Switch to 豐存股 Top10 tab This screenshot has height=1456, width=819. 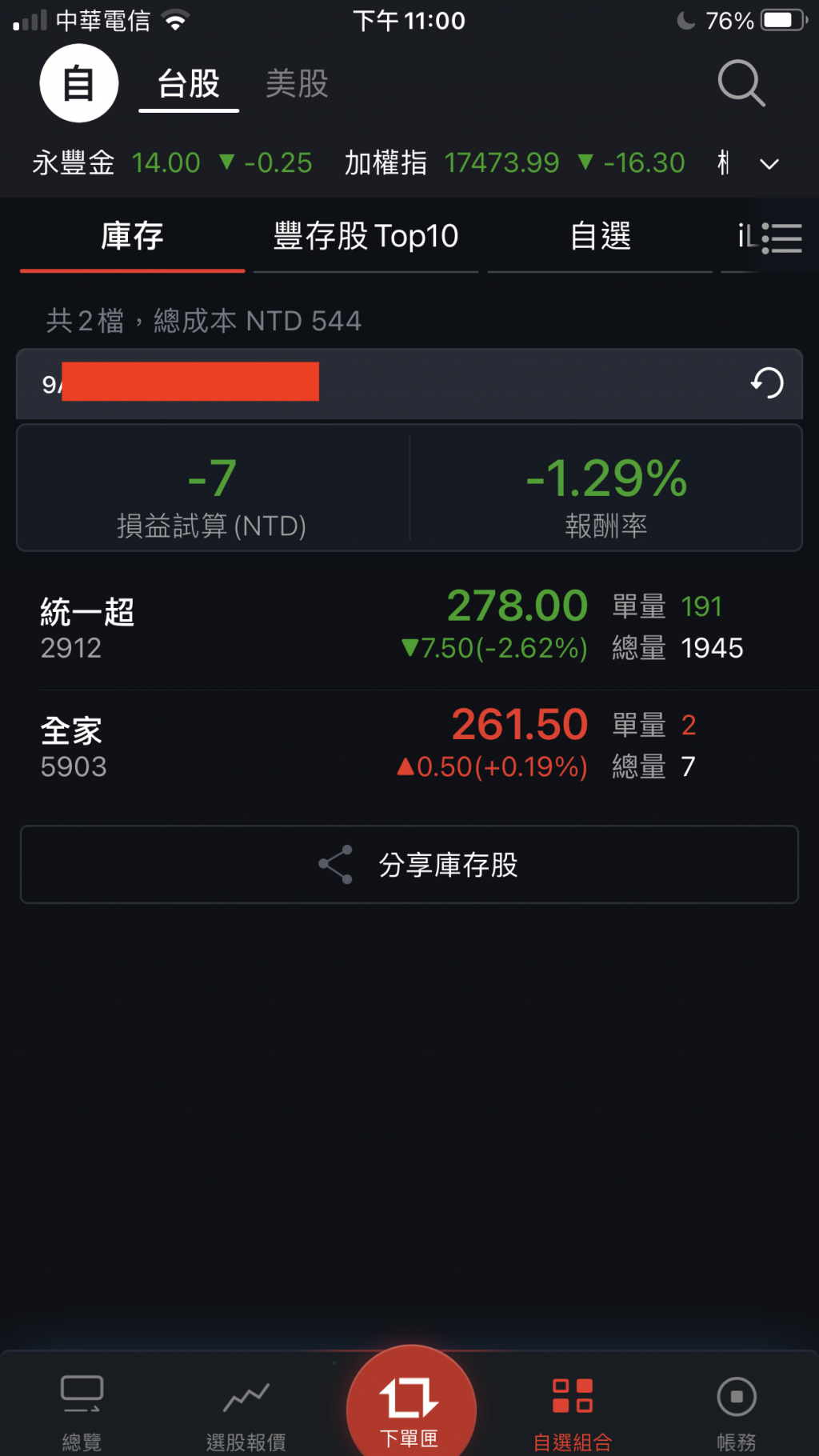[366, 237]
